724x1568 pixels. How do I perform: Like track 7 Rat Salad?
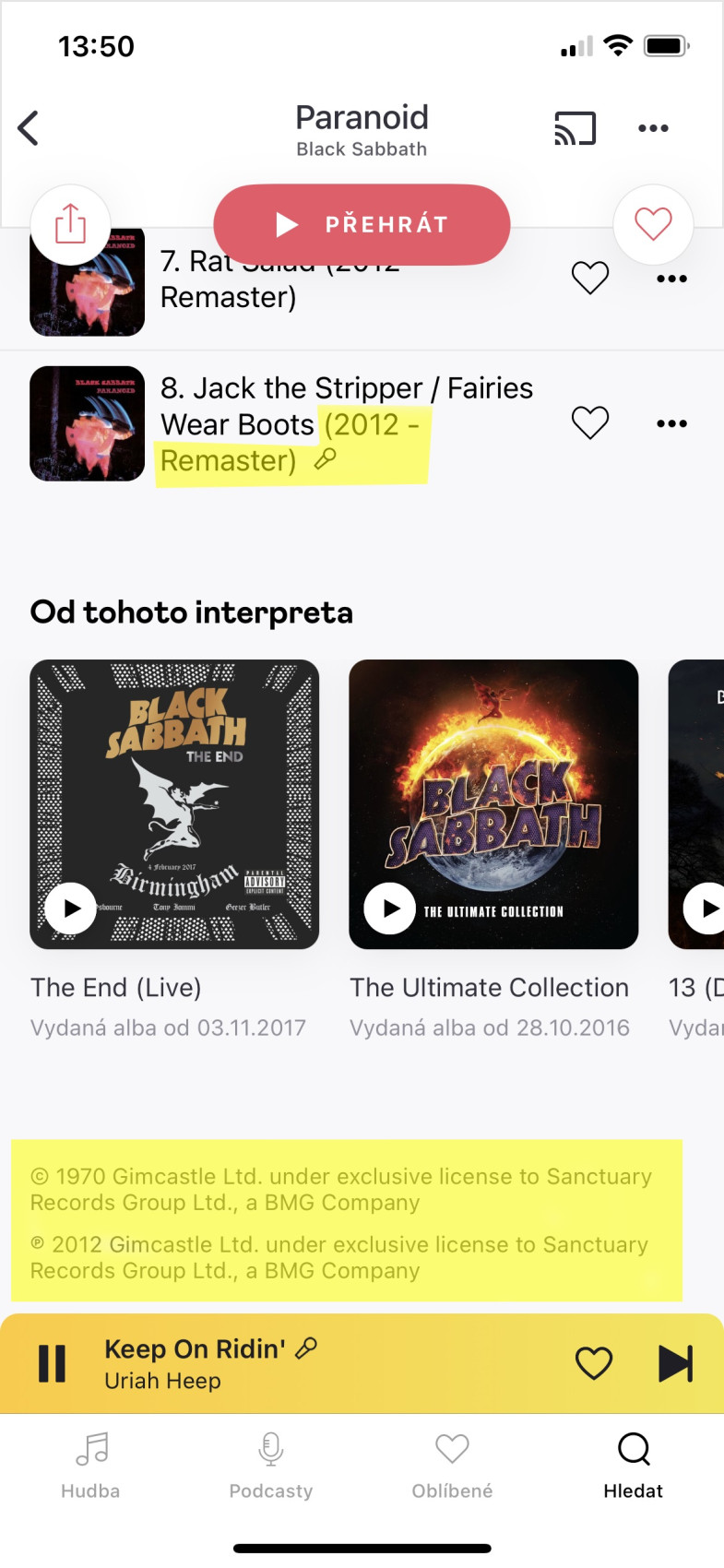[x=590, y=278]
